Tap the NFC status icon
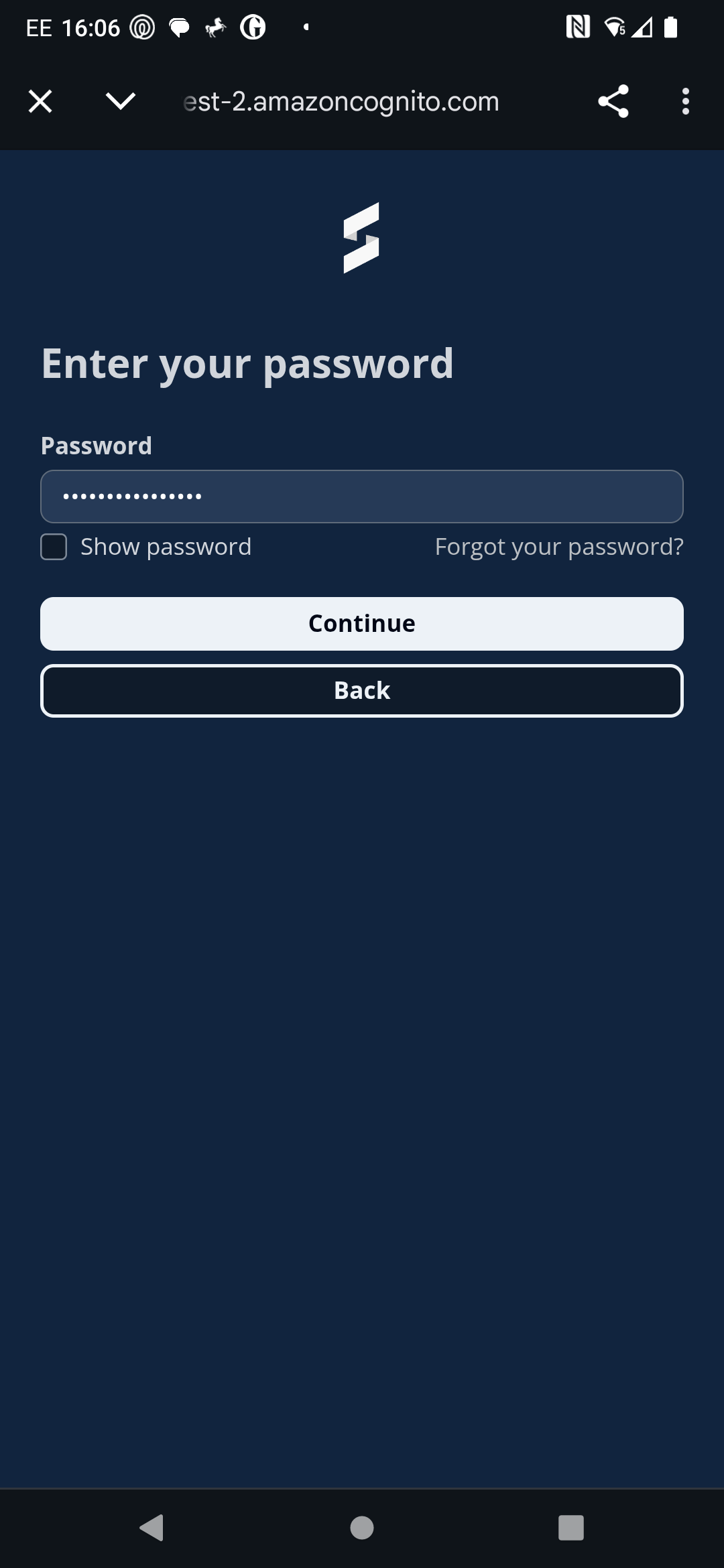This screenshot has height=1568, width=724. [x=578, y=27]
